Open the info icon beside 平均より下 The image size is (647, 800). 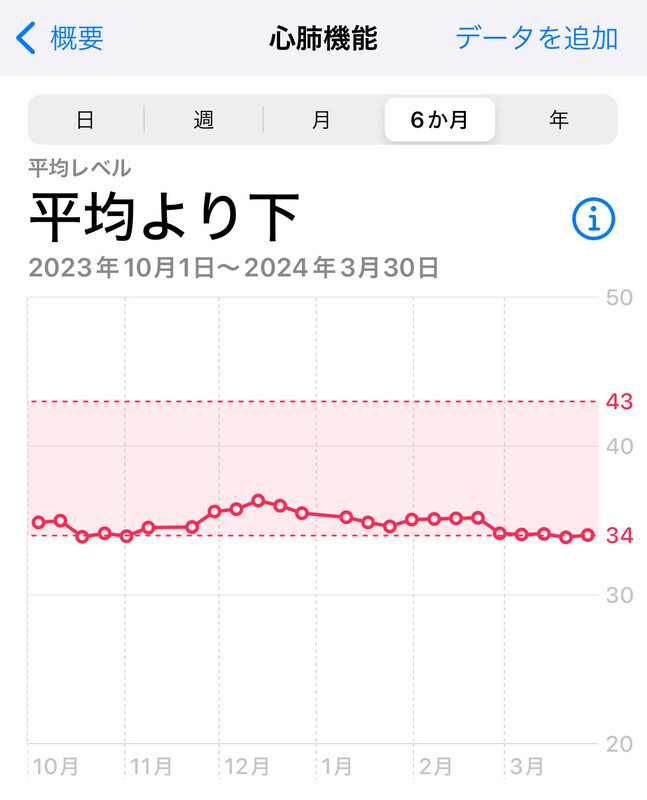[593, 219]
